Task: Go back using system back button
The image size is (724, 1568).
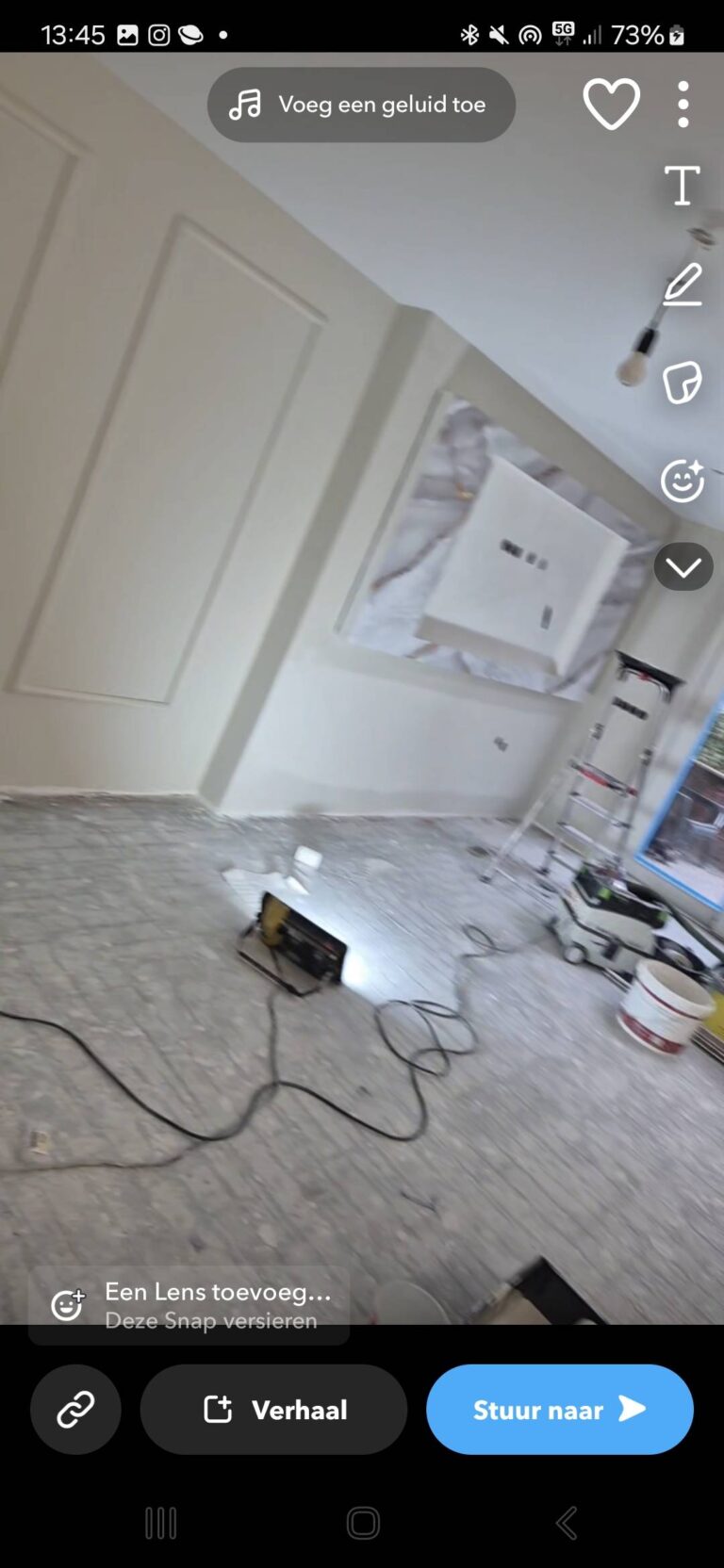Action: (566, 1523)
